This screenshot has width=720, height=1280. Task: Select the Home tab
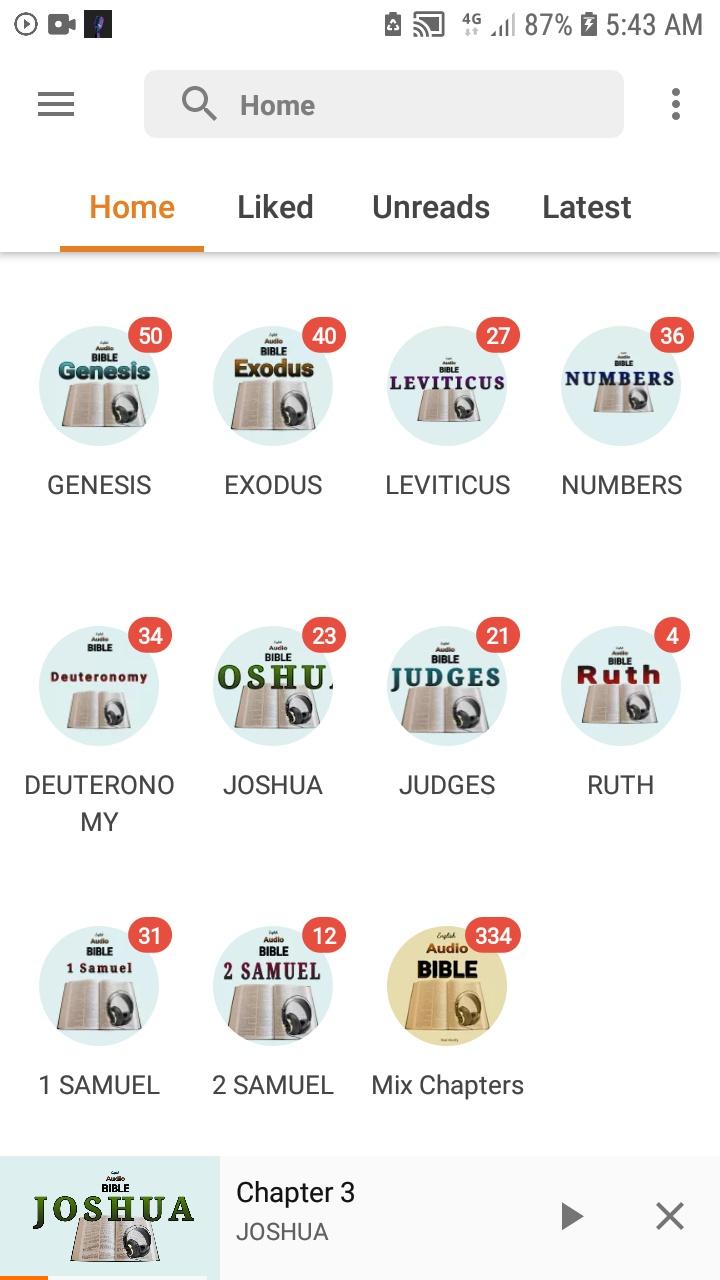pos(132,207)
